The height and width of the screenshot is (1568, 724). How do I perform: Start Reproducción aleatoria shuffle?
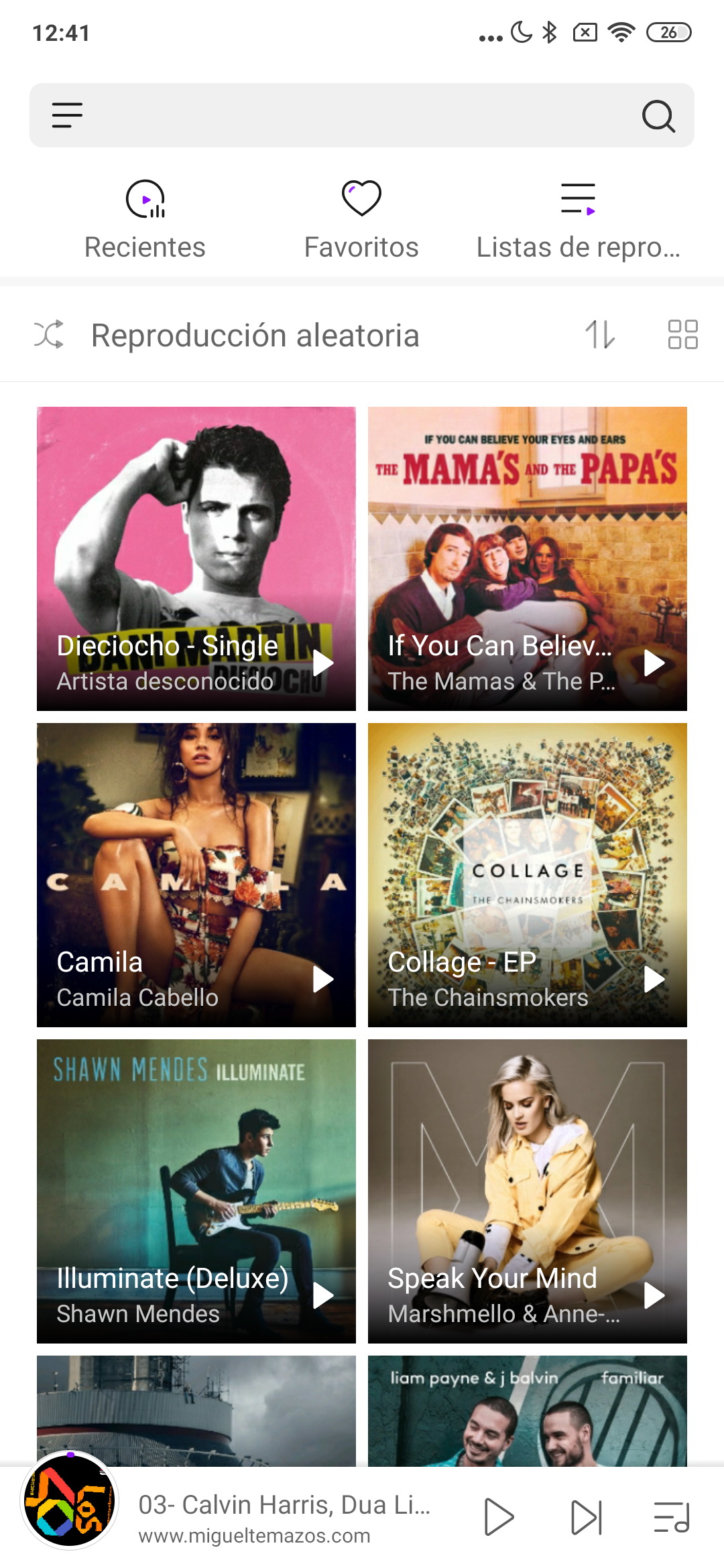click(227, 335)
